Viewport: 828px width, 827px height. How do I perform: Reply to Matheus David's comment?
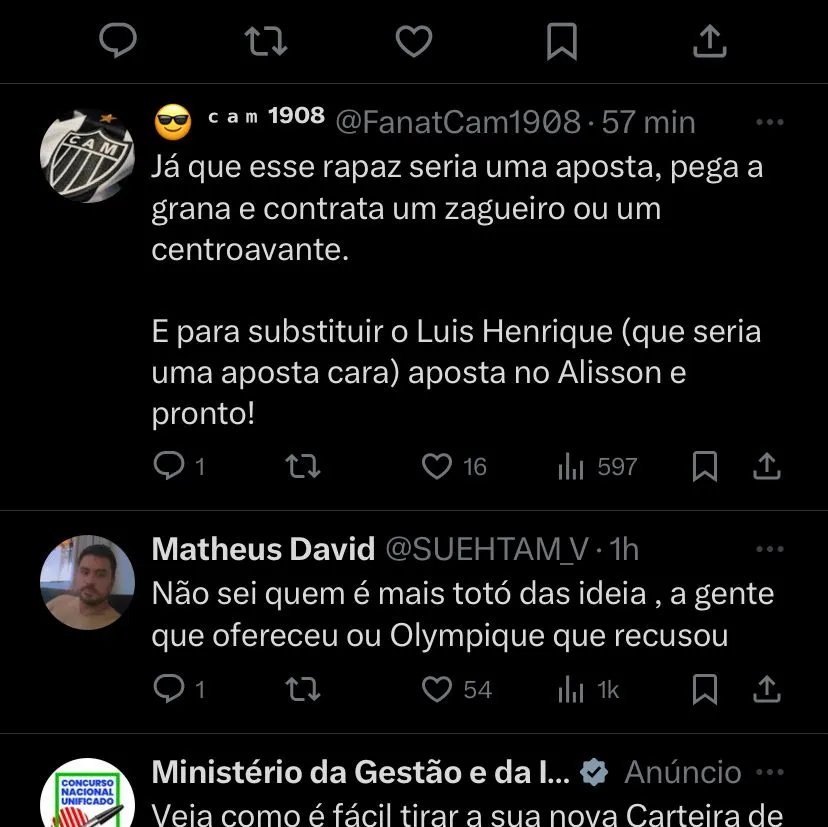click(x=170, y=690)
